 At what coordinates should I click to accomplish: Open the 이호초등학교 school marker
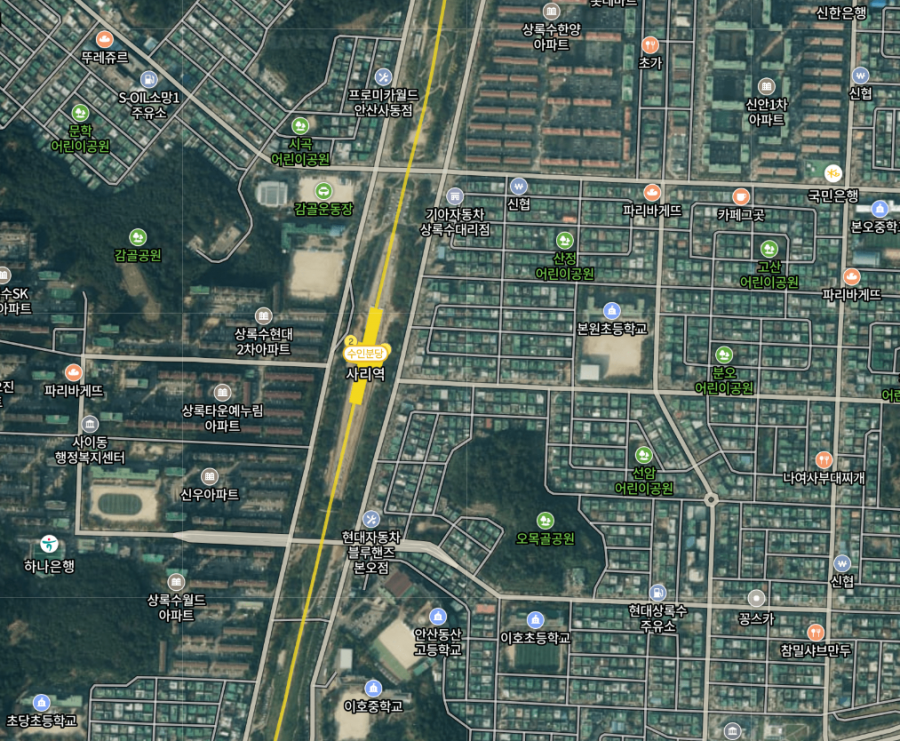pyautogui.click(x=535, y=619)
